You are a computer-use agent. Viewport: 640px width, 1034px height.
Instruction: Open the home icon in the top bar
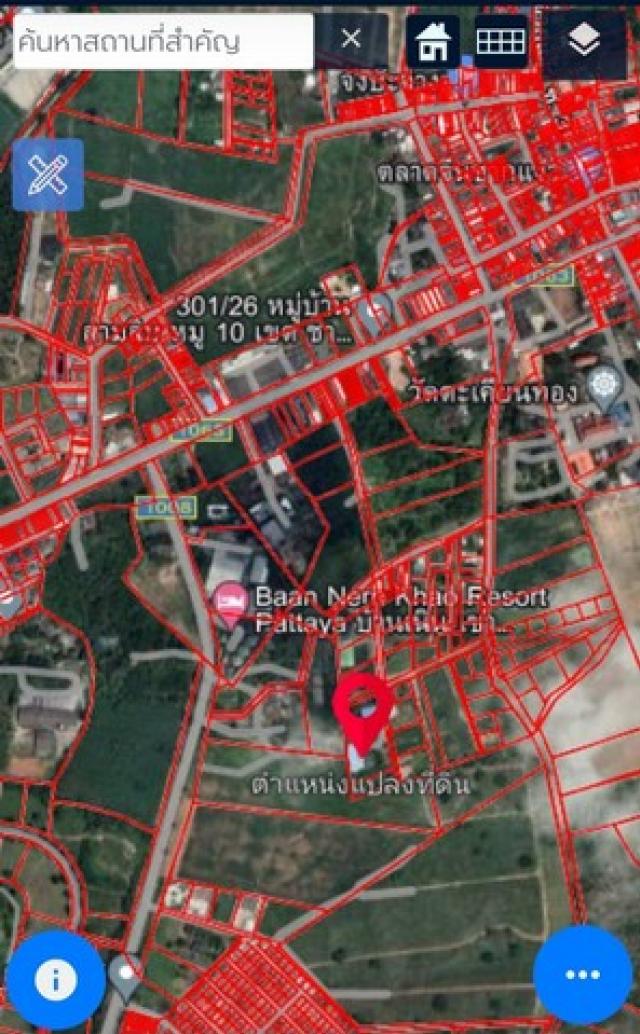click(x=433, y=42)
